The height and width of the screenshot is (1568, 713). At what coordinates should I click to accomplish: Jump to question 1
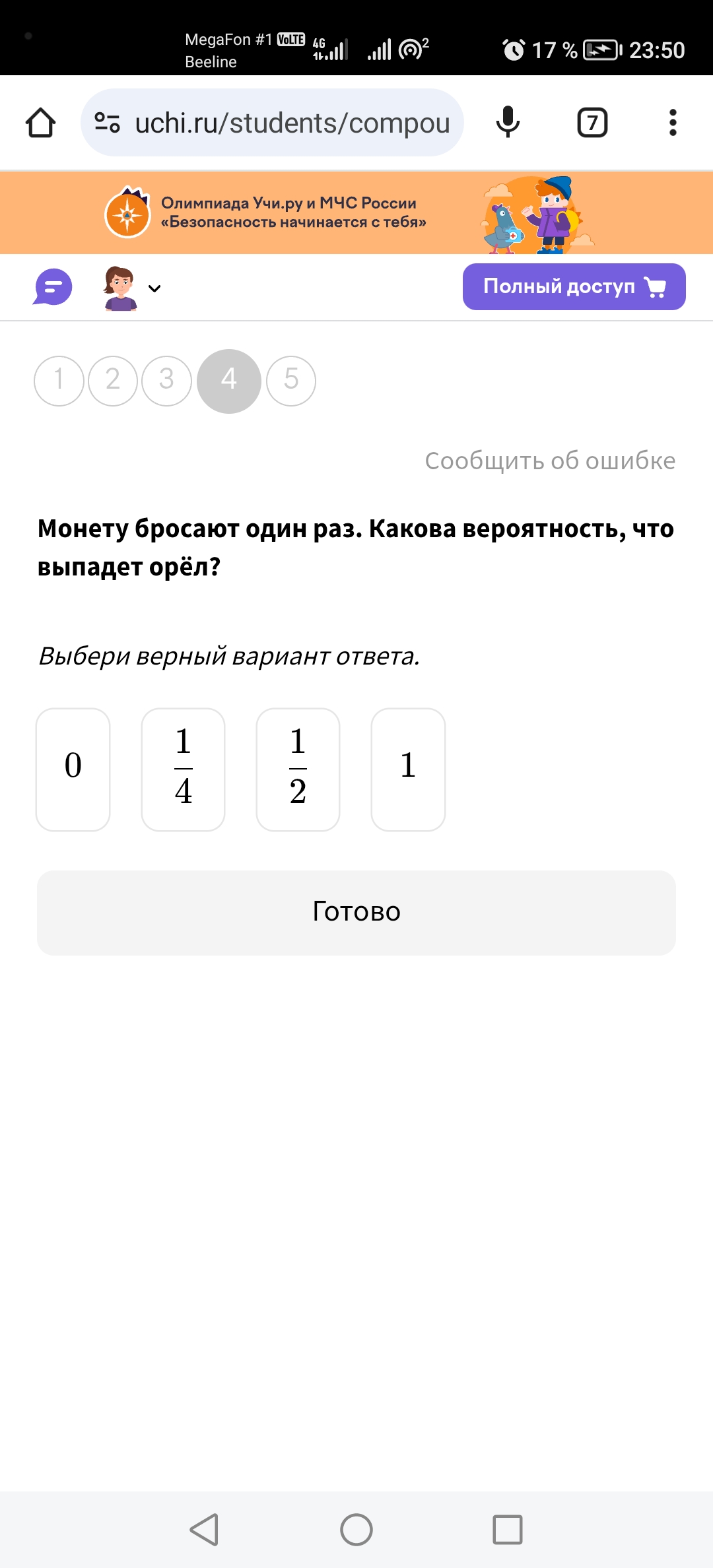point(59,381)
